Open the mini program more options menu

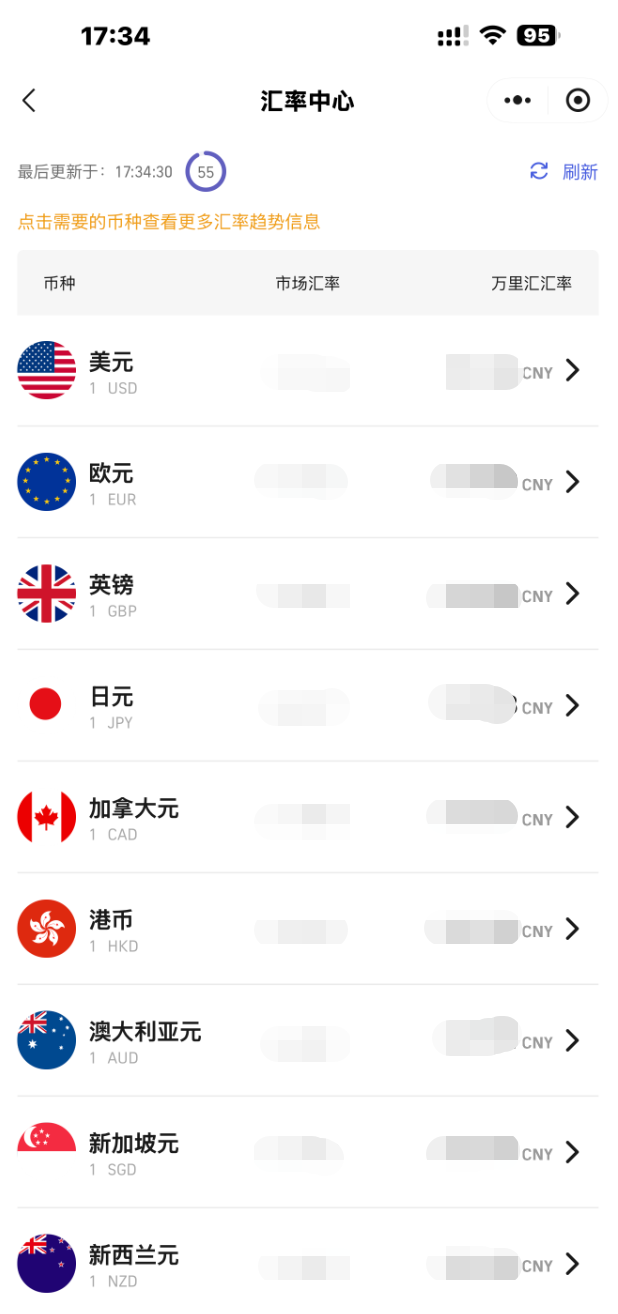[518, 100]
